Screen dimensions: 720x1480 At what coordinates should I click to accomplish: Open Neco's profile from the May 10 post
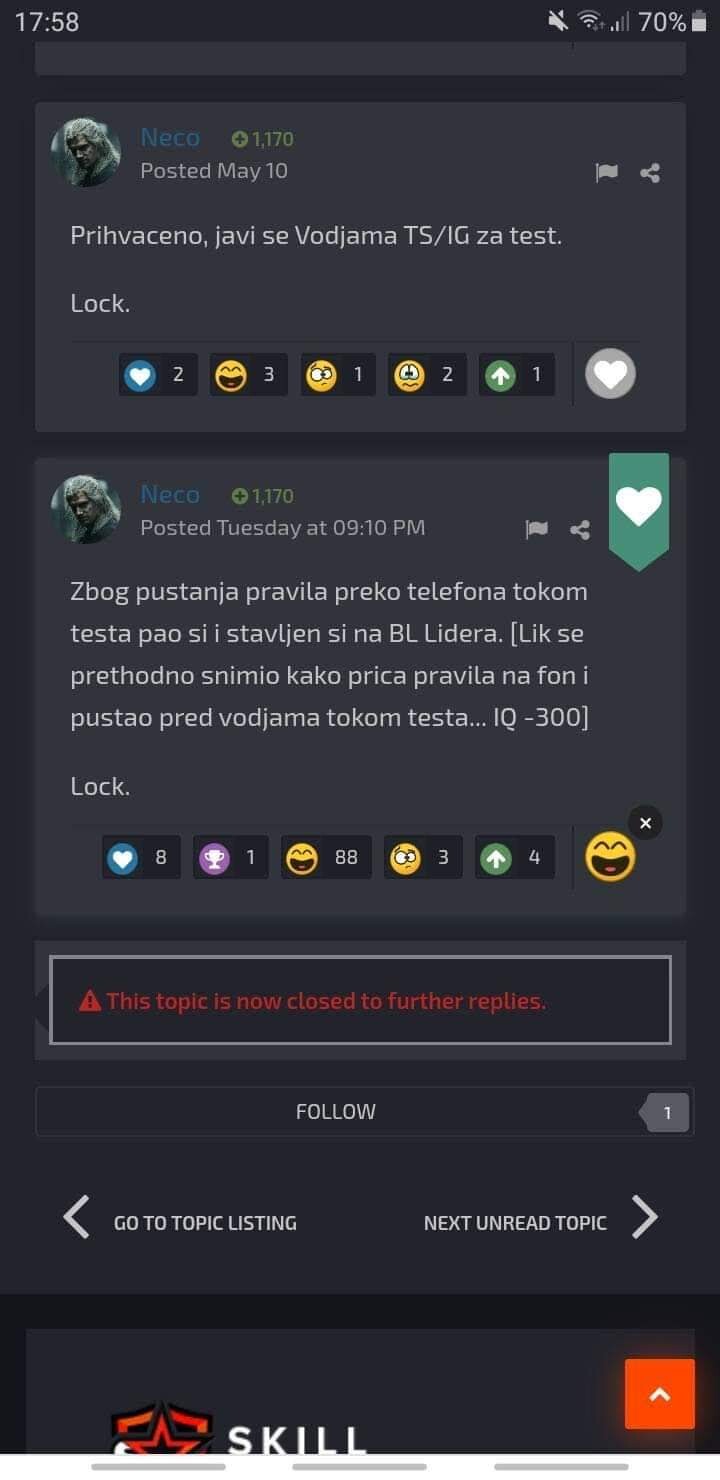[170, 138]
